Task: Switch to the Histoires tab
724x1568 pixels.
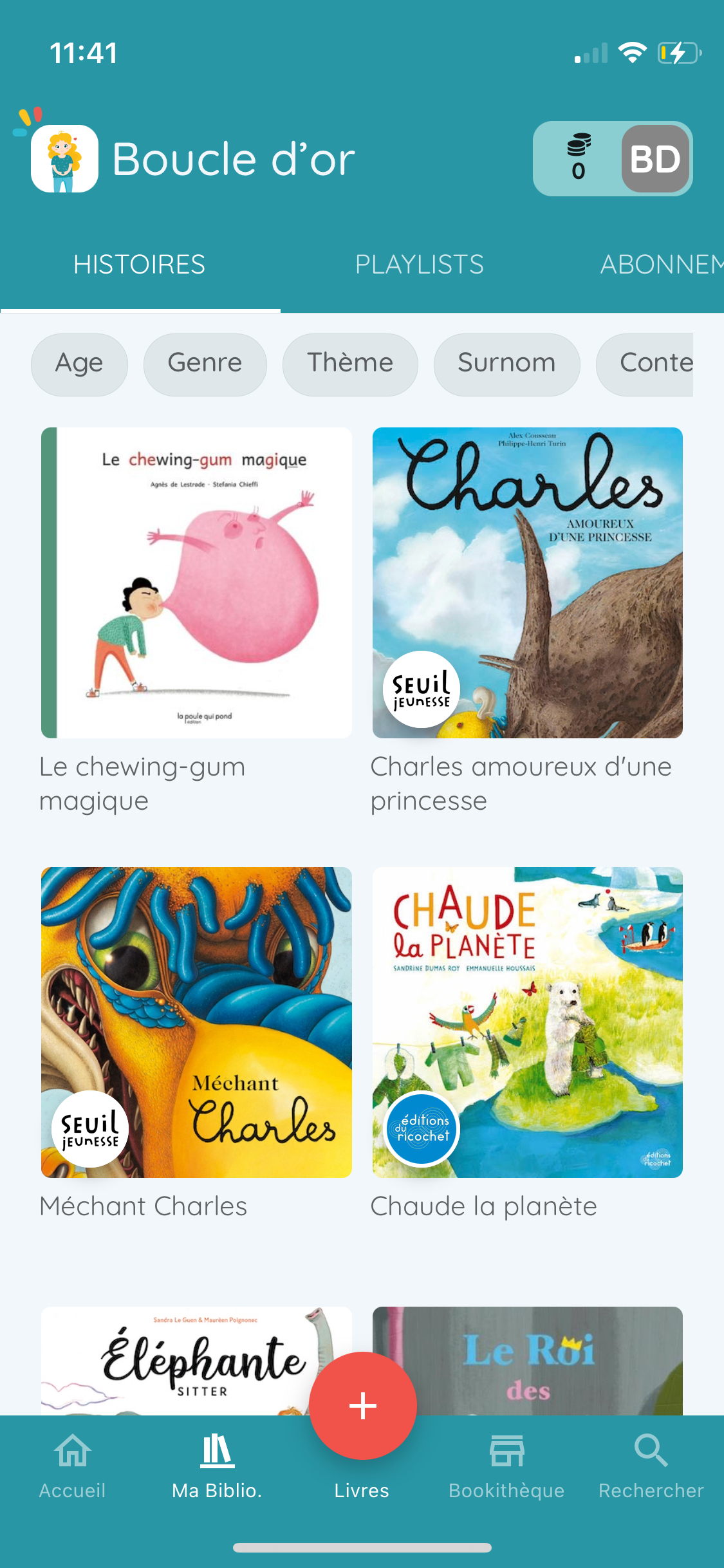Action: 140,265
